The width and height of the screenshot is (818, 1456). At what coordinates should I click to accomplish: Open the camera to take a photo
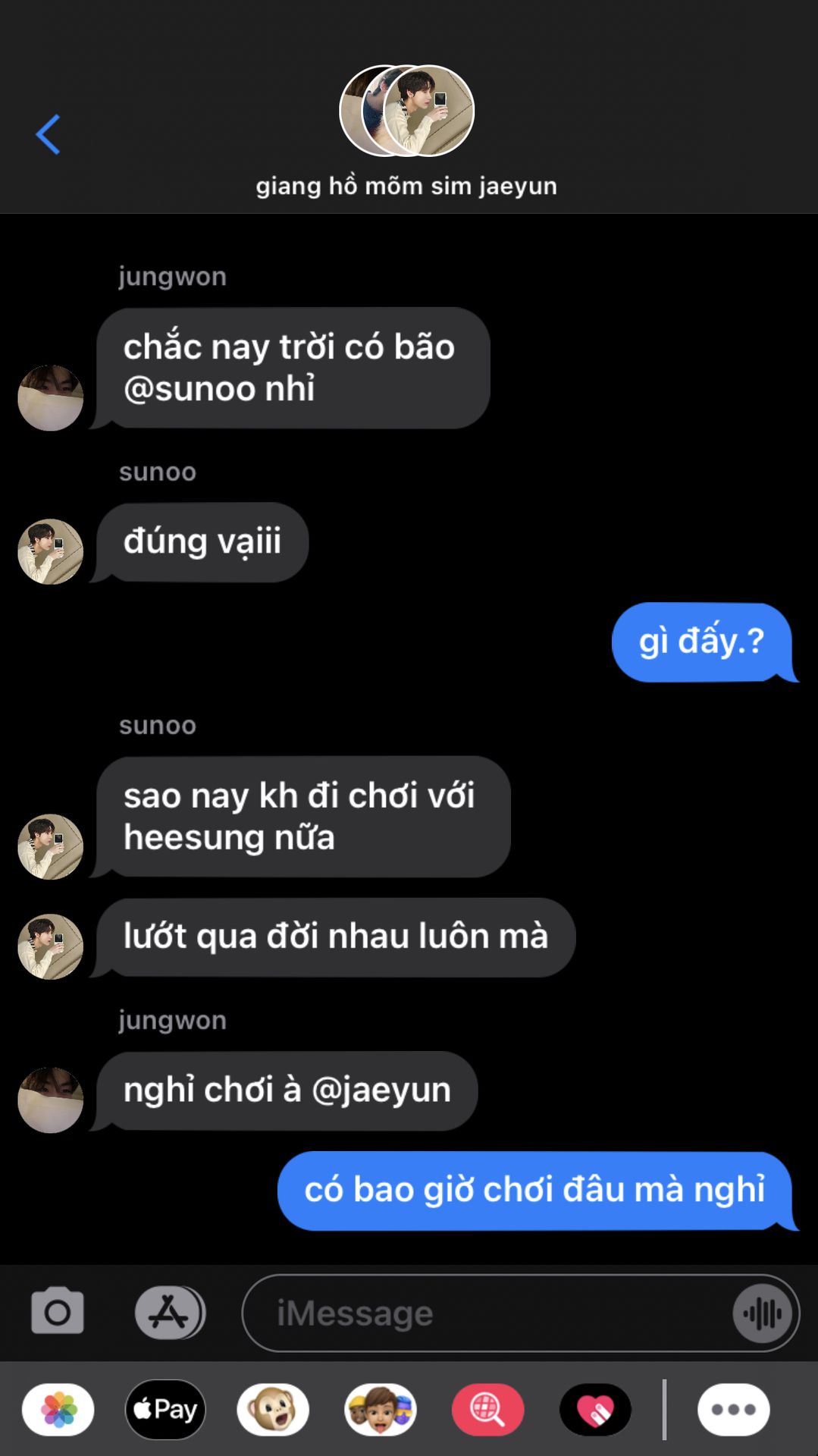click(58, 1310)
